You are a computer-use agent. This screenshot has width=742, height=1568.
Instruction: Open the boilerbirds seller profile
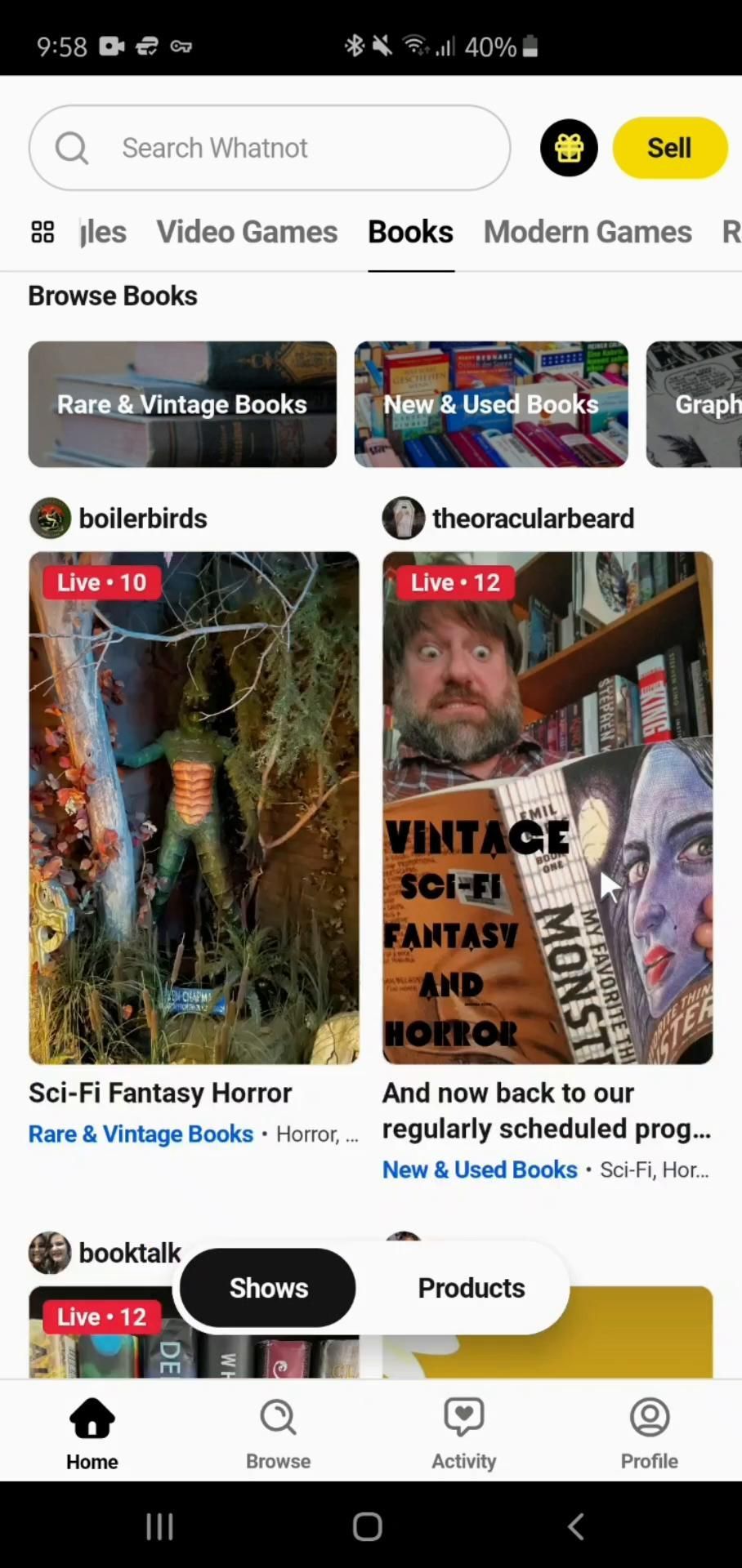(142, 519)
